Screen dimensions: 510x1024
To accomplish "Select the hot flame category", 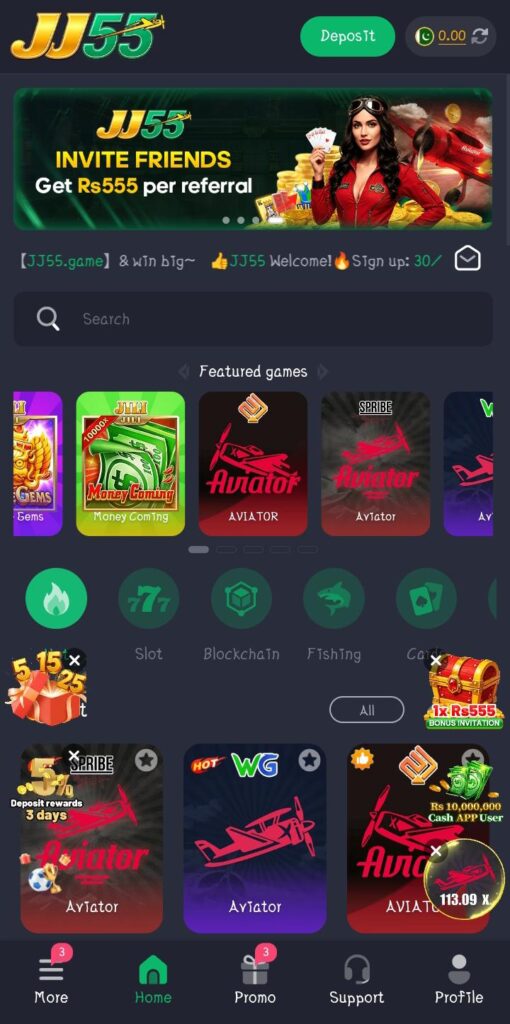I will point(56,598).
